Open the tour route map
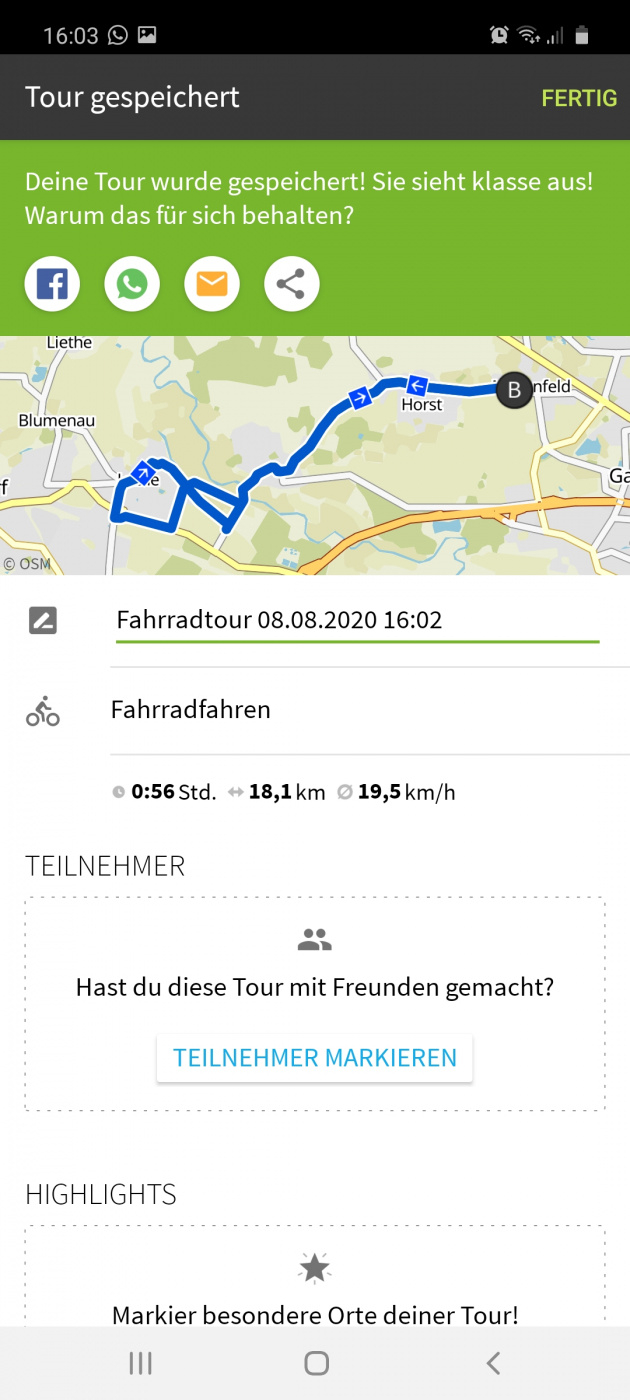 pos(315,455)
